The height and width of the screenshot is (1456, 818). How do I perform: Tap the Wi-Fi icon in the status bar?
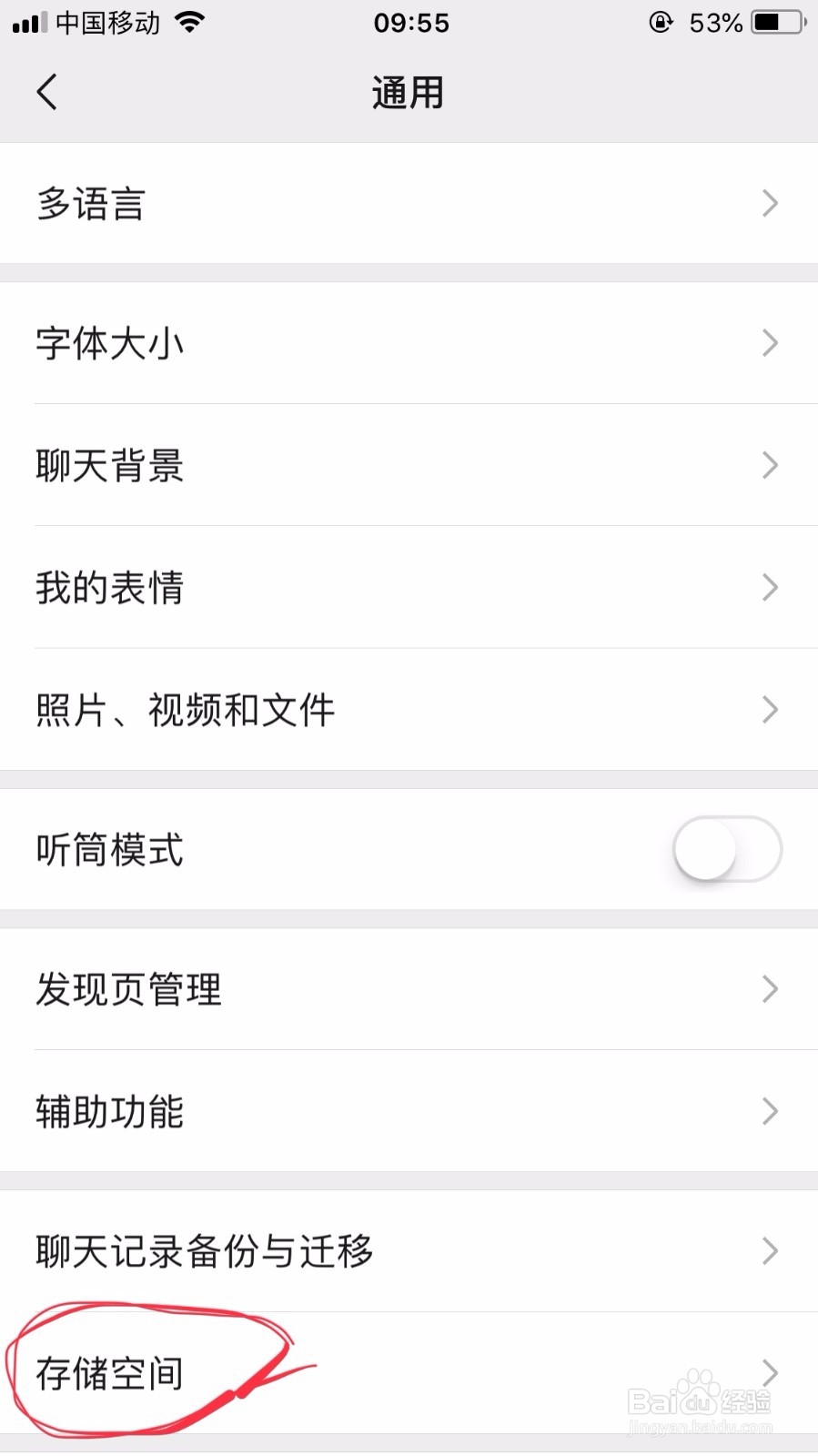click(191, 23)
